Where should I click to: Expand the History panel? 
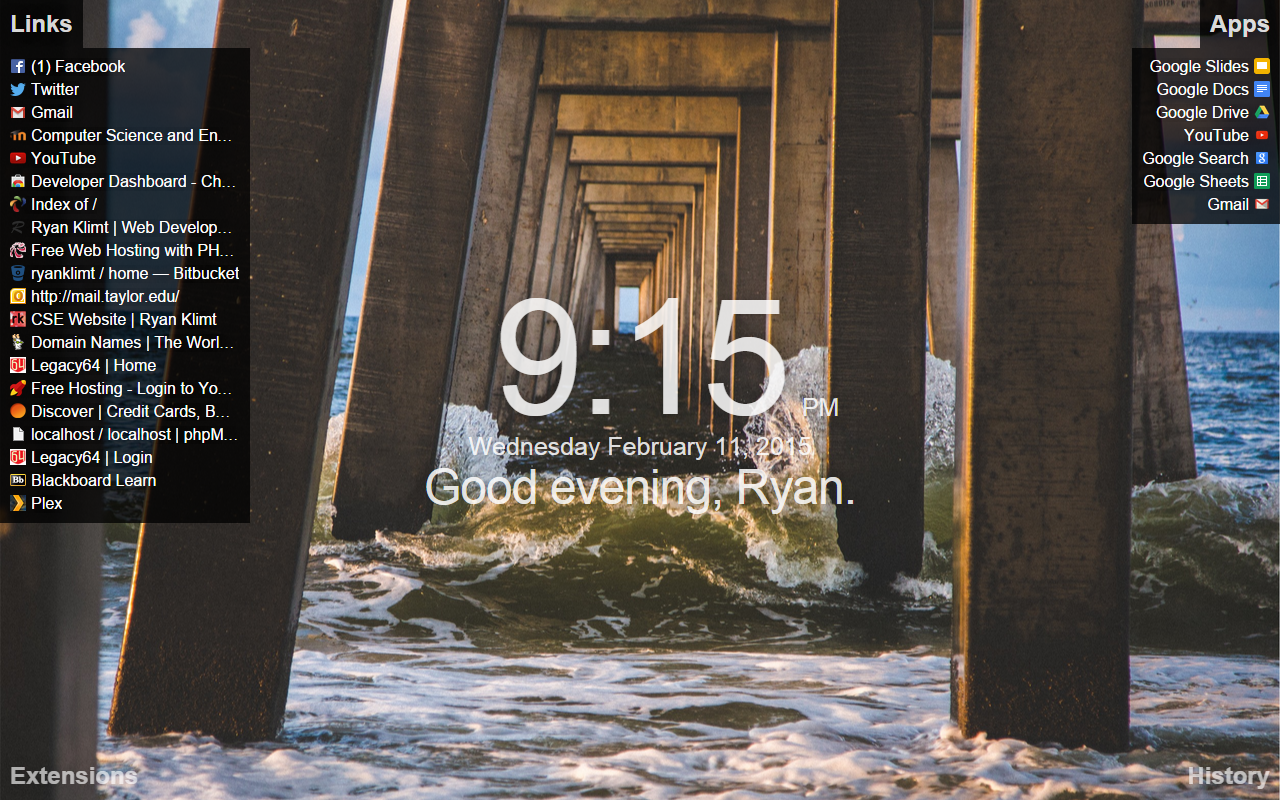pos(1228,776)
